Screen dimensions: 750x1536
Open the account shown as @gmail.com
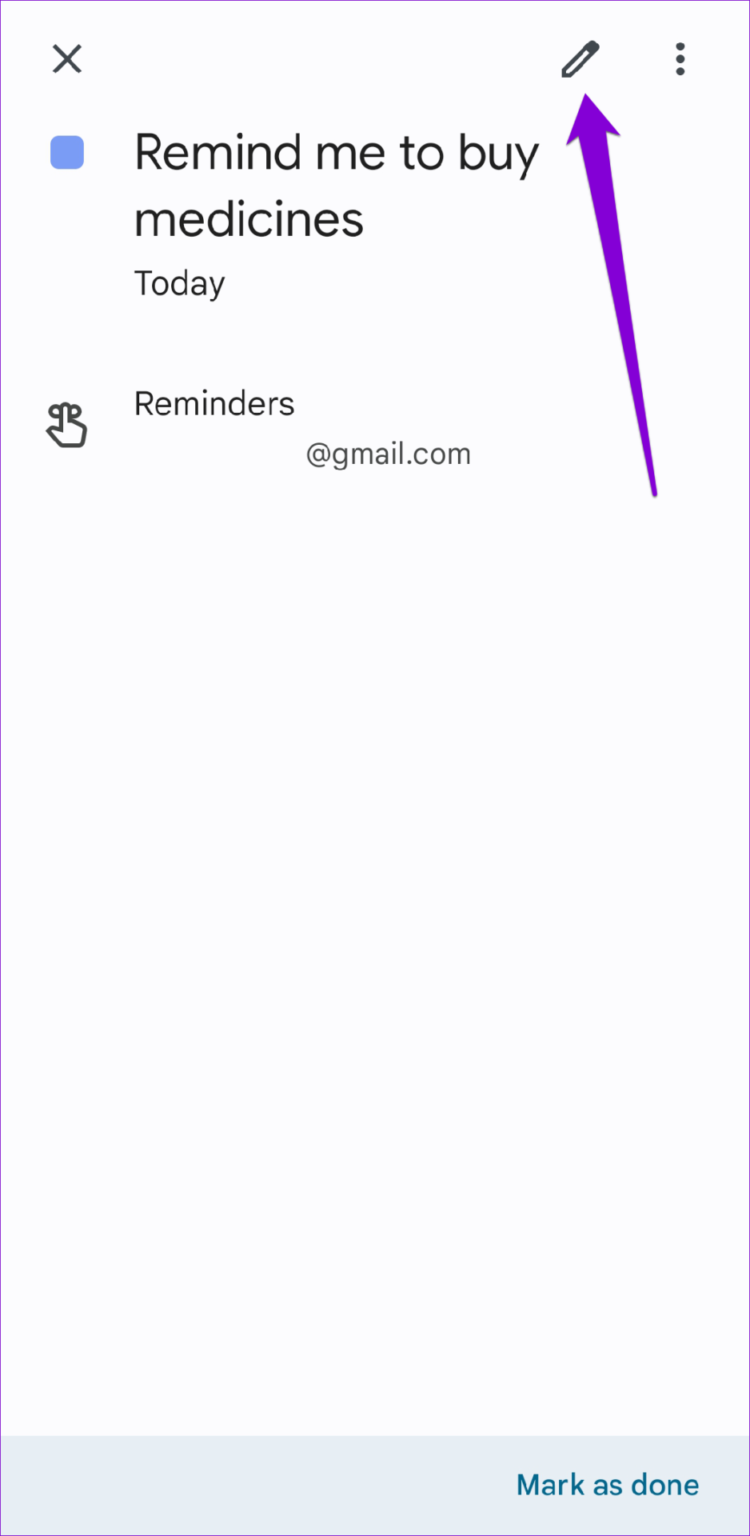click(x=388, y=453)
